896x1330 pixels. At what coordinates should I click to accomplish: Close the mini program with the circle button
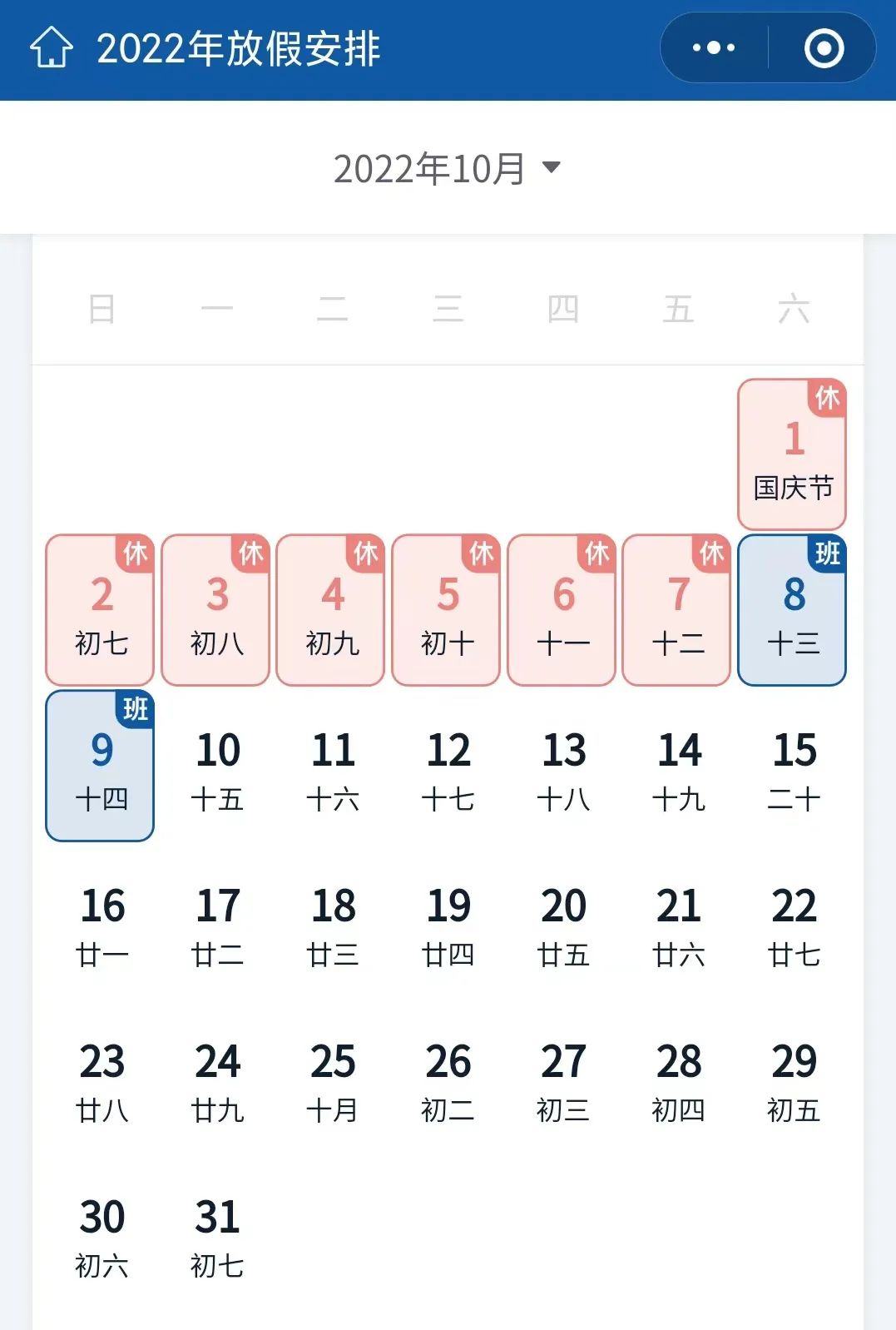click(x=824, y=48)
